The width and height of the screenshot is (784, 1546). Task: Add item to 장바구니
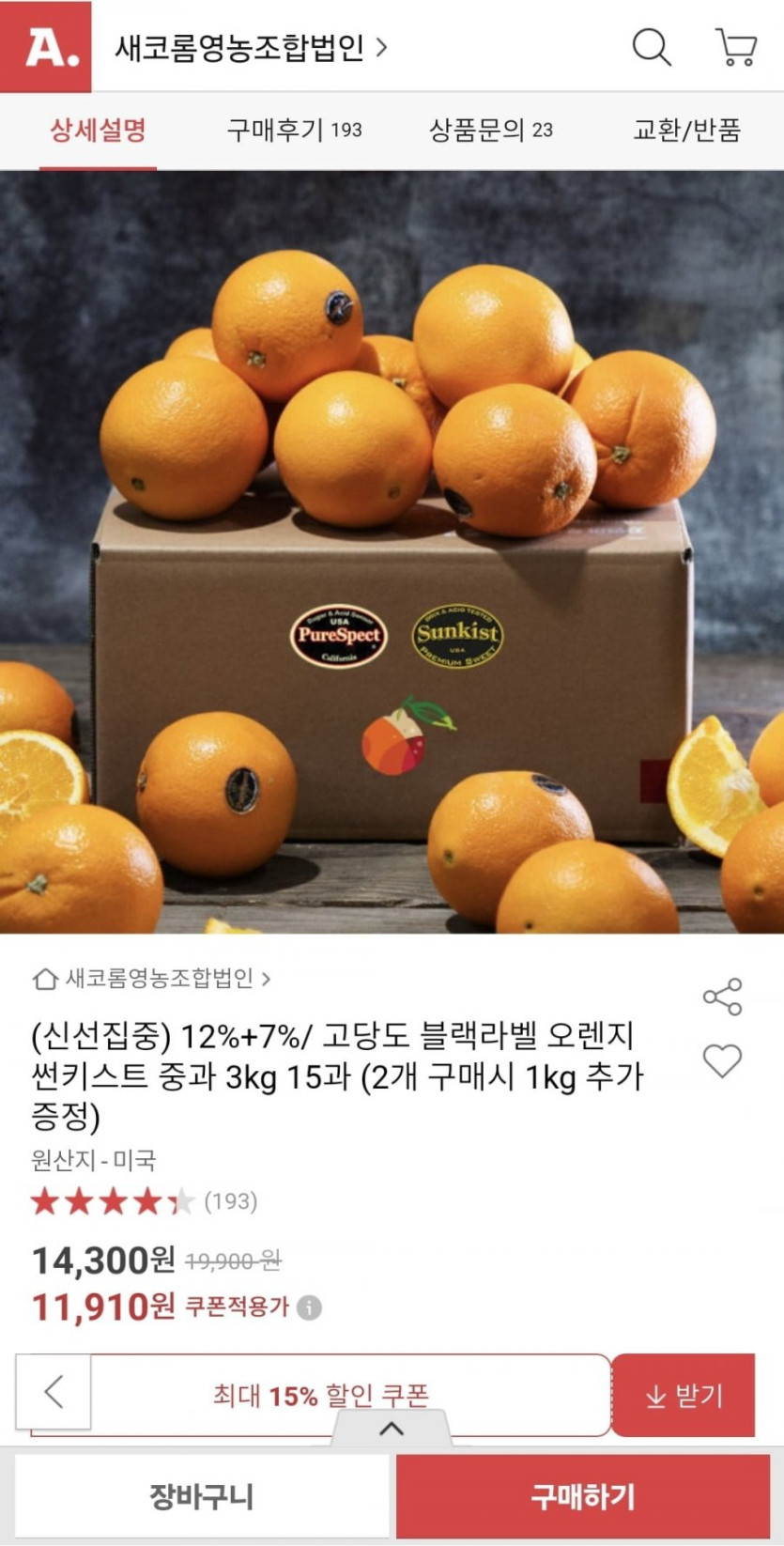point(202,1496)
